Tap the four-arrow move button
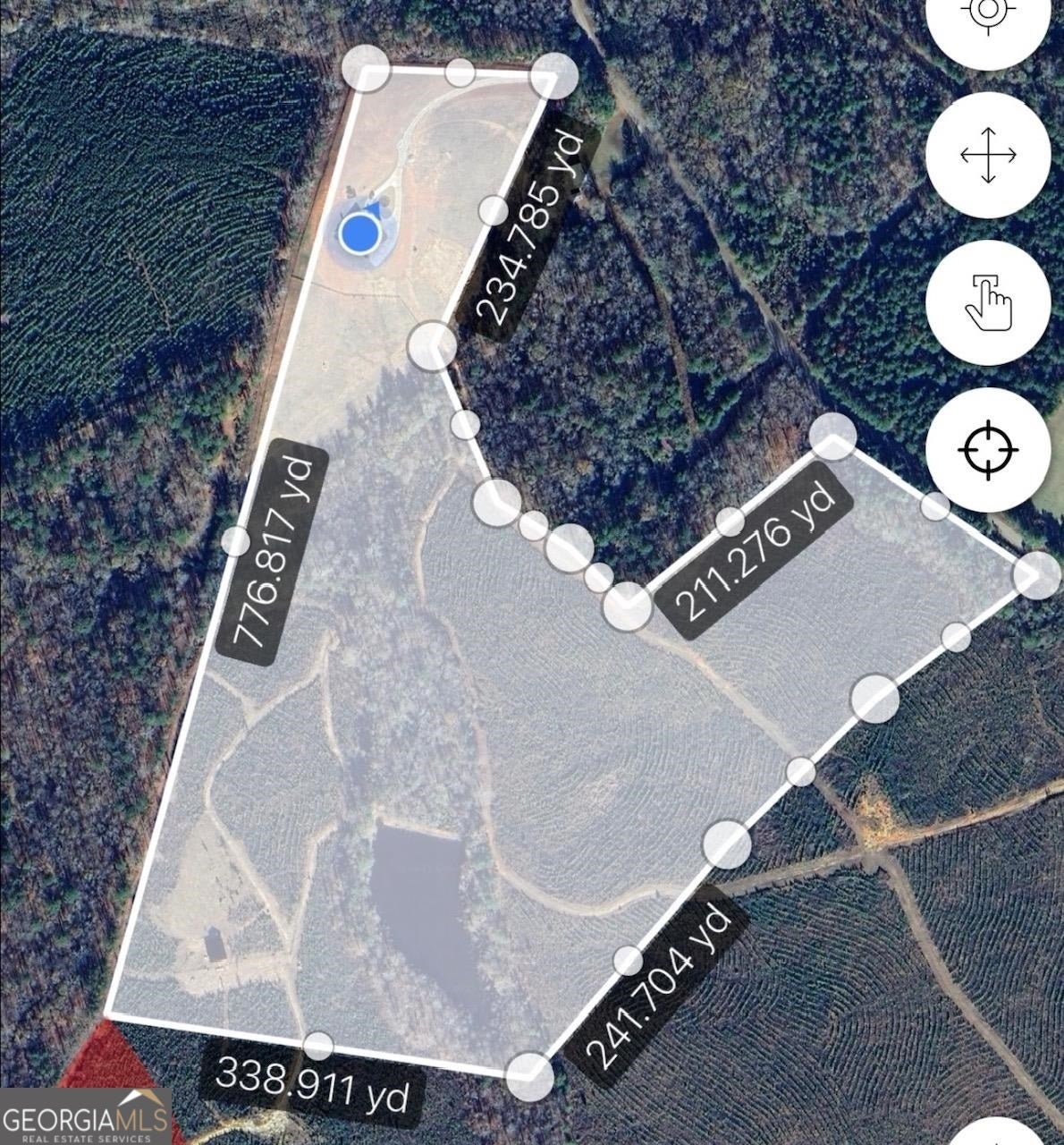This screenshot has width=1064, height=1145. coord(987,156)
